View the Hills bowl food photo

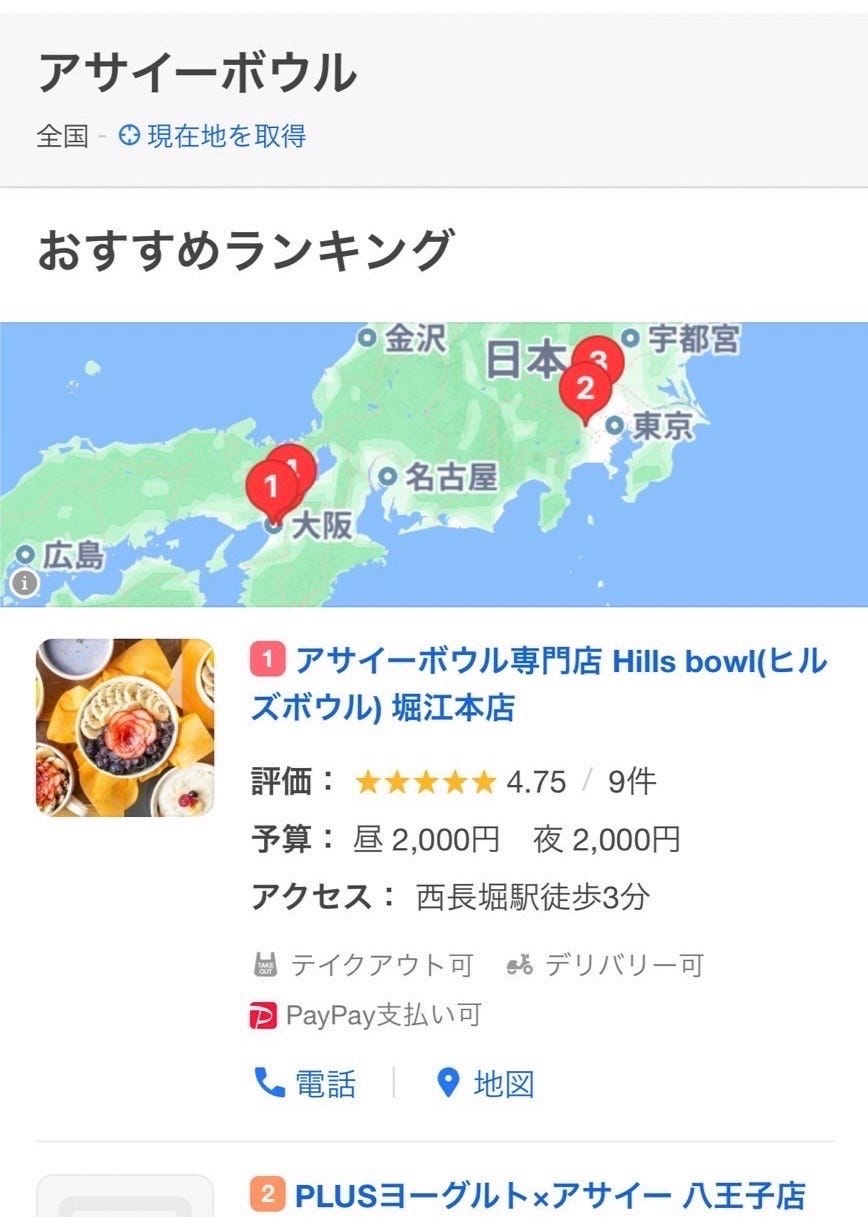tap(125, 727)
